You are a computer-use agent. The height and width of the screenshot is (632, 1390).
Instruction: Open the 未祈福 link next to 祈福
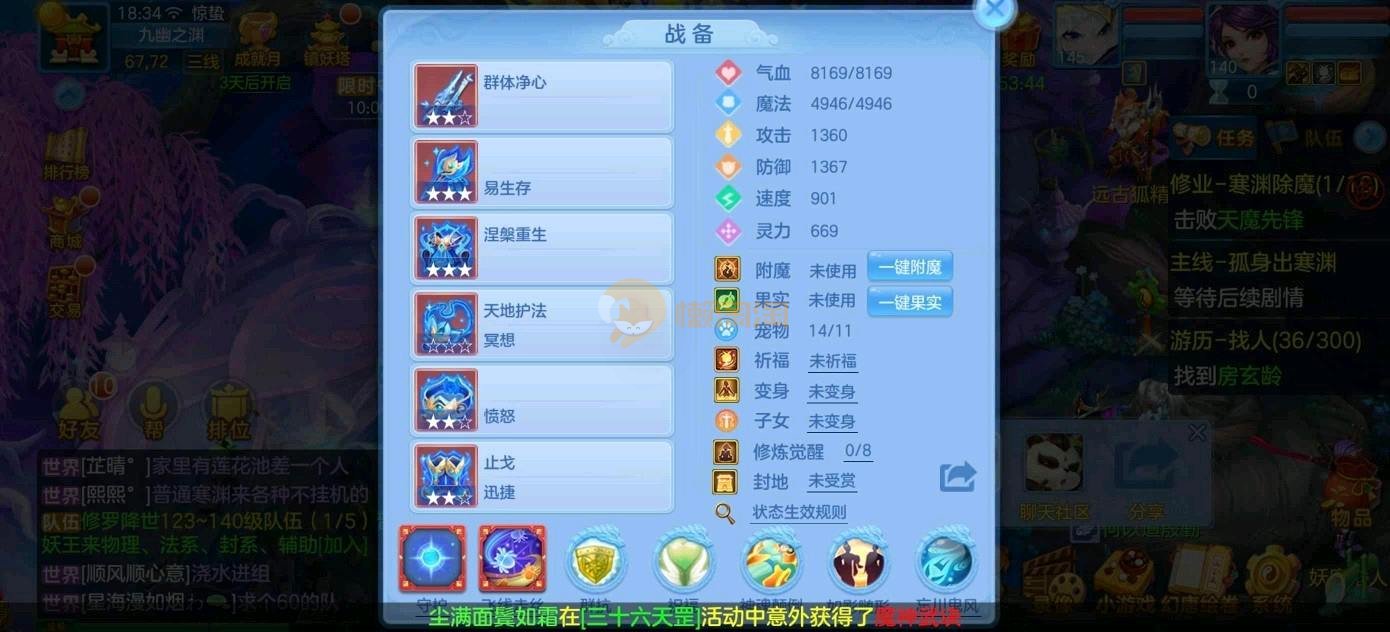[832, 361]
